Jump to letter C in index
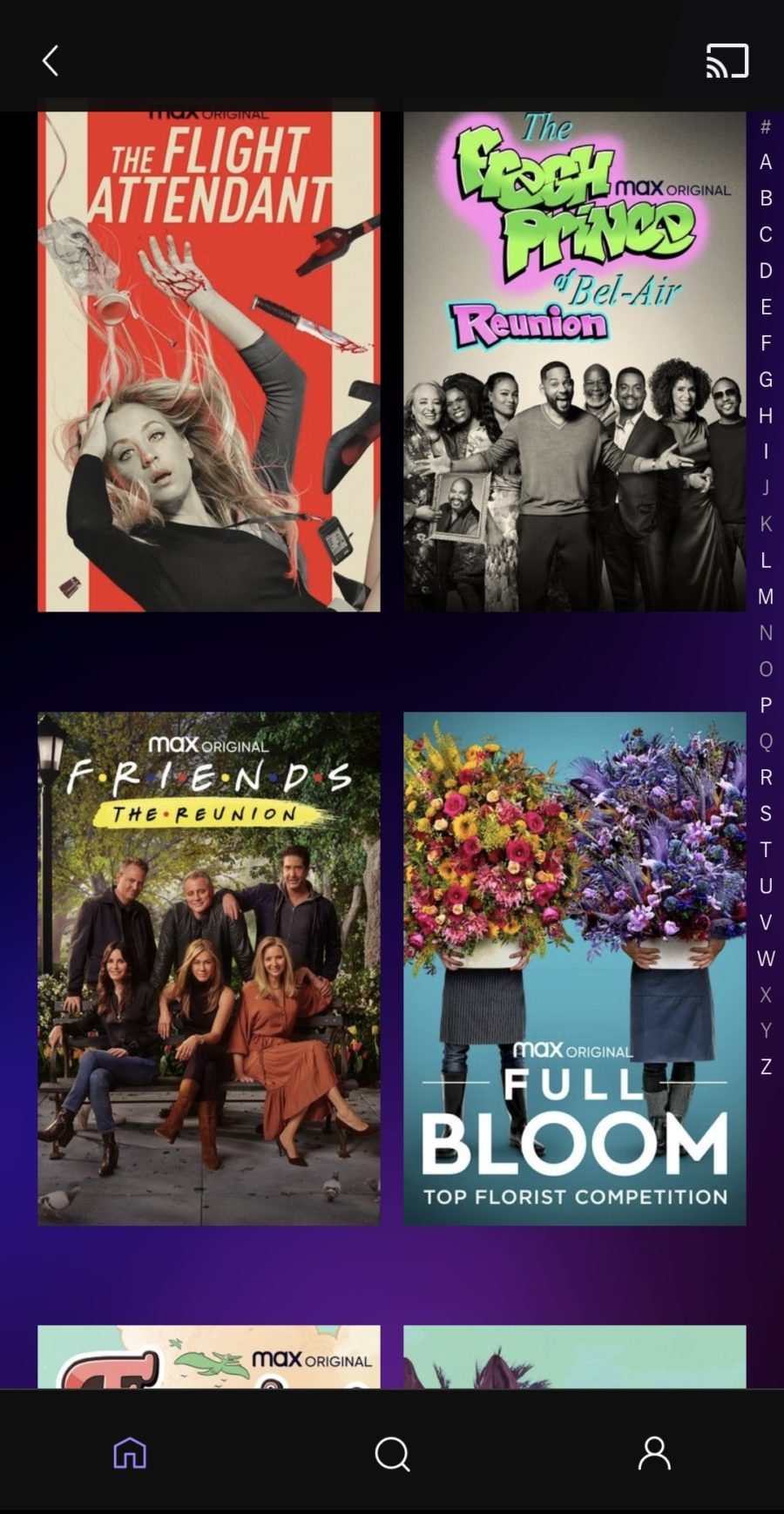The width and height of the screenshot is (784, 1514). [x=766, y=234]
